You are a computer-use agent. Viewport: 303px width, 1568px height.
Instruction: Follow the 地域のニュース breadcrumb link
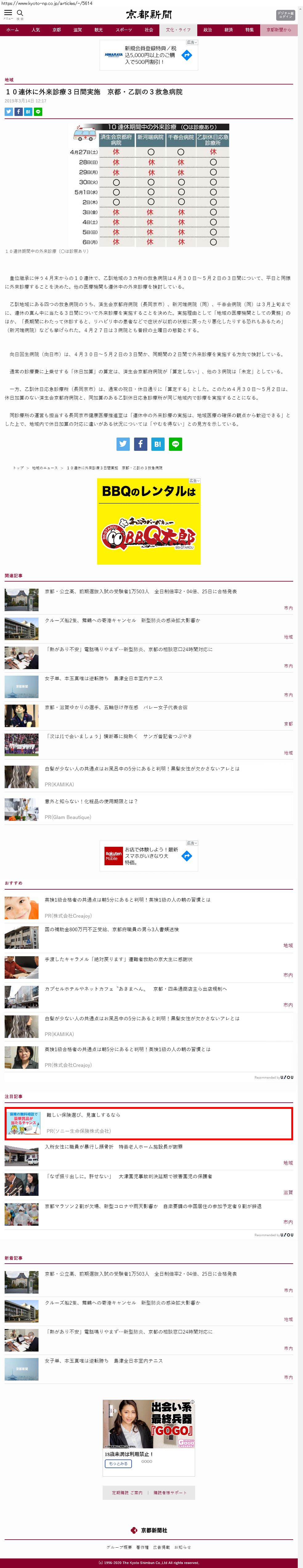44,468
